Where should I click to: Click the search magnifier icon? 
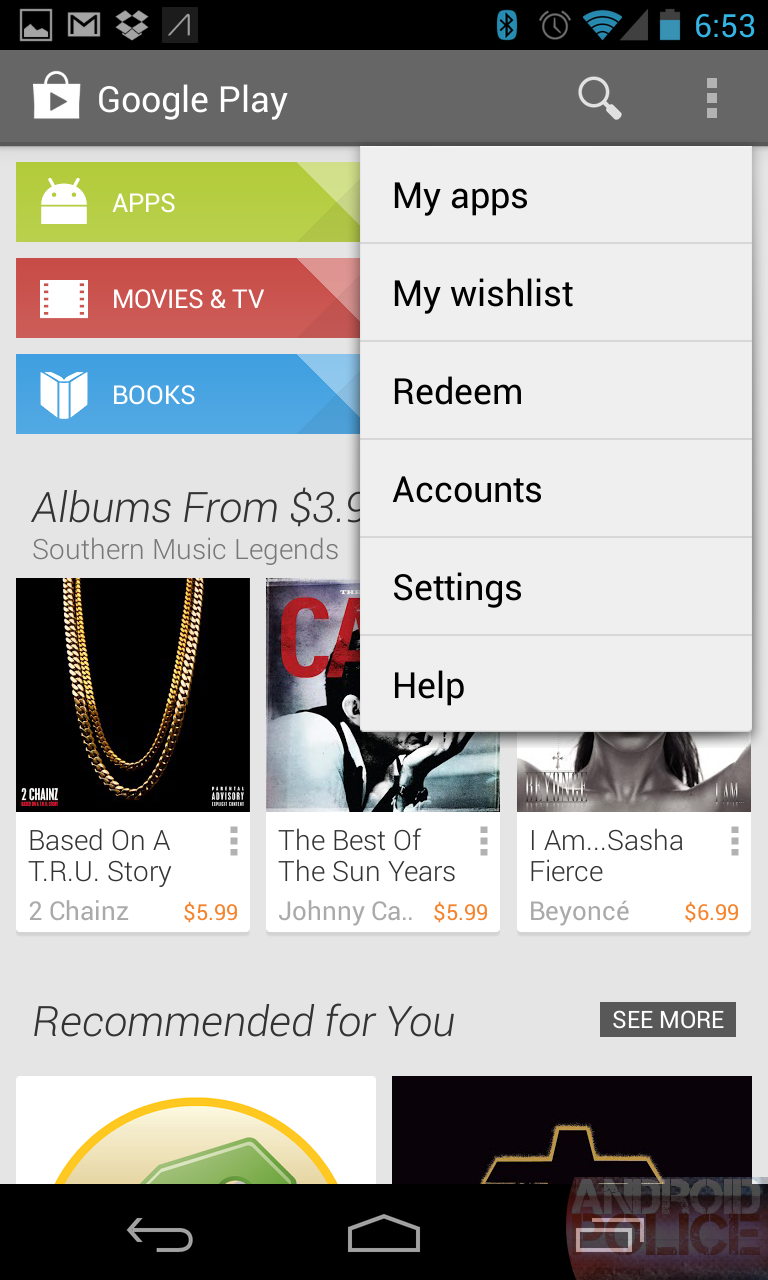tap(599, 97)
